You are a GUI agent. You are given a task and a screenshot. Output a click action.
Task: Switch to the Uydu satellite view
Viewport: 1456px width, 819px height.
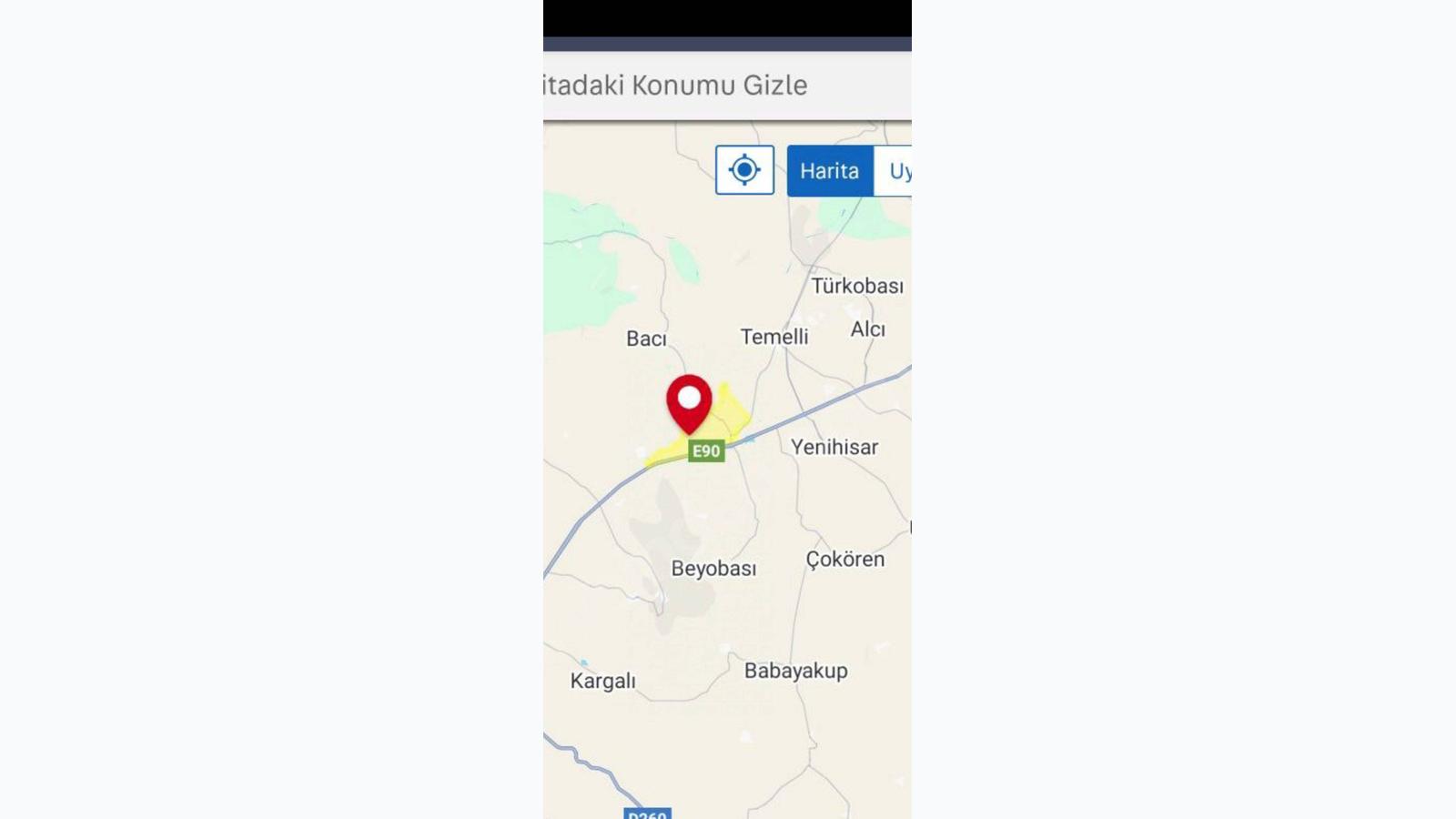[895, 171]
